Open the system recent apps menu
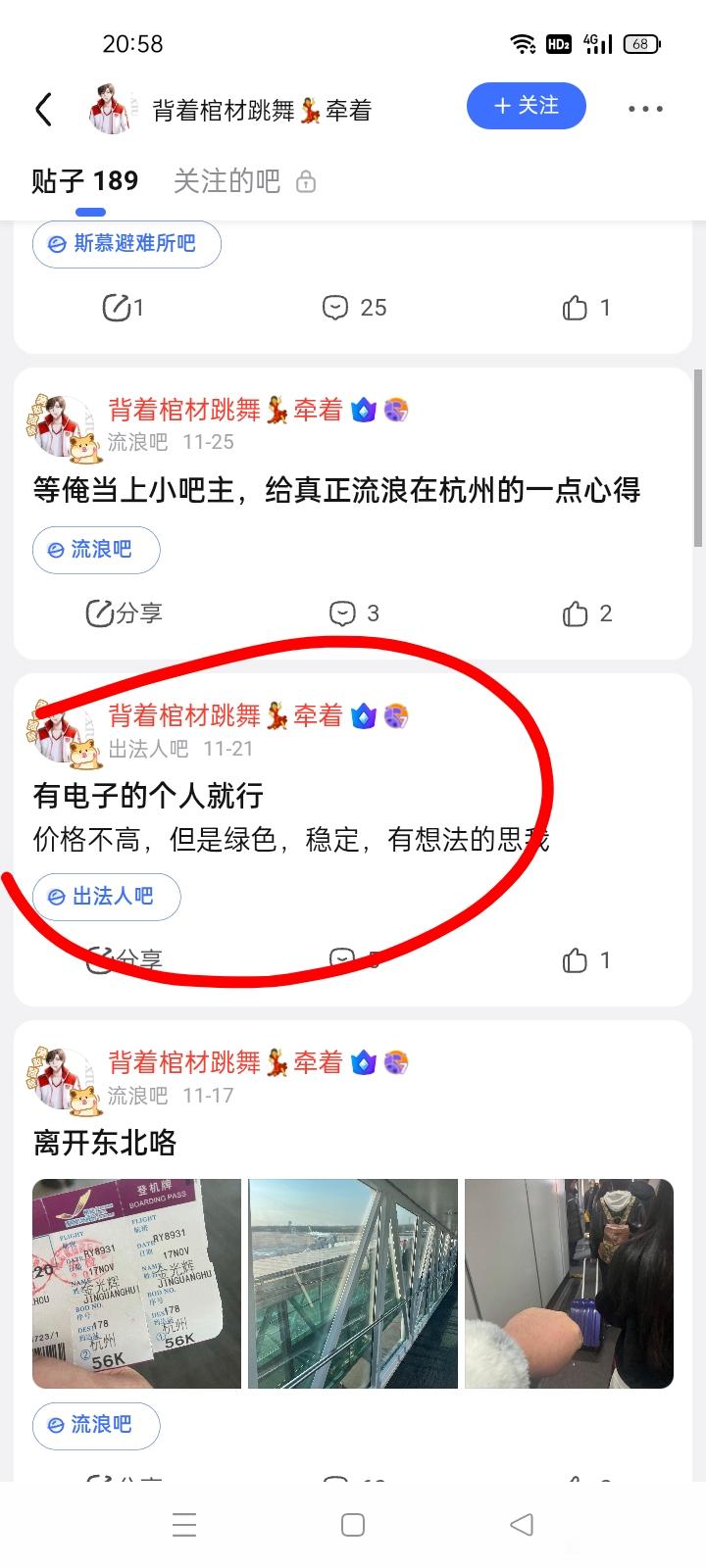Image resolution: width=706 pixels, height=1568 pixels. tap(184, 1525)
